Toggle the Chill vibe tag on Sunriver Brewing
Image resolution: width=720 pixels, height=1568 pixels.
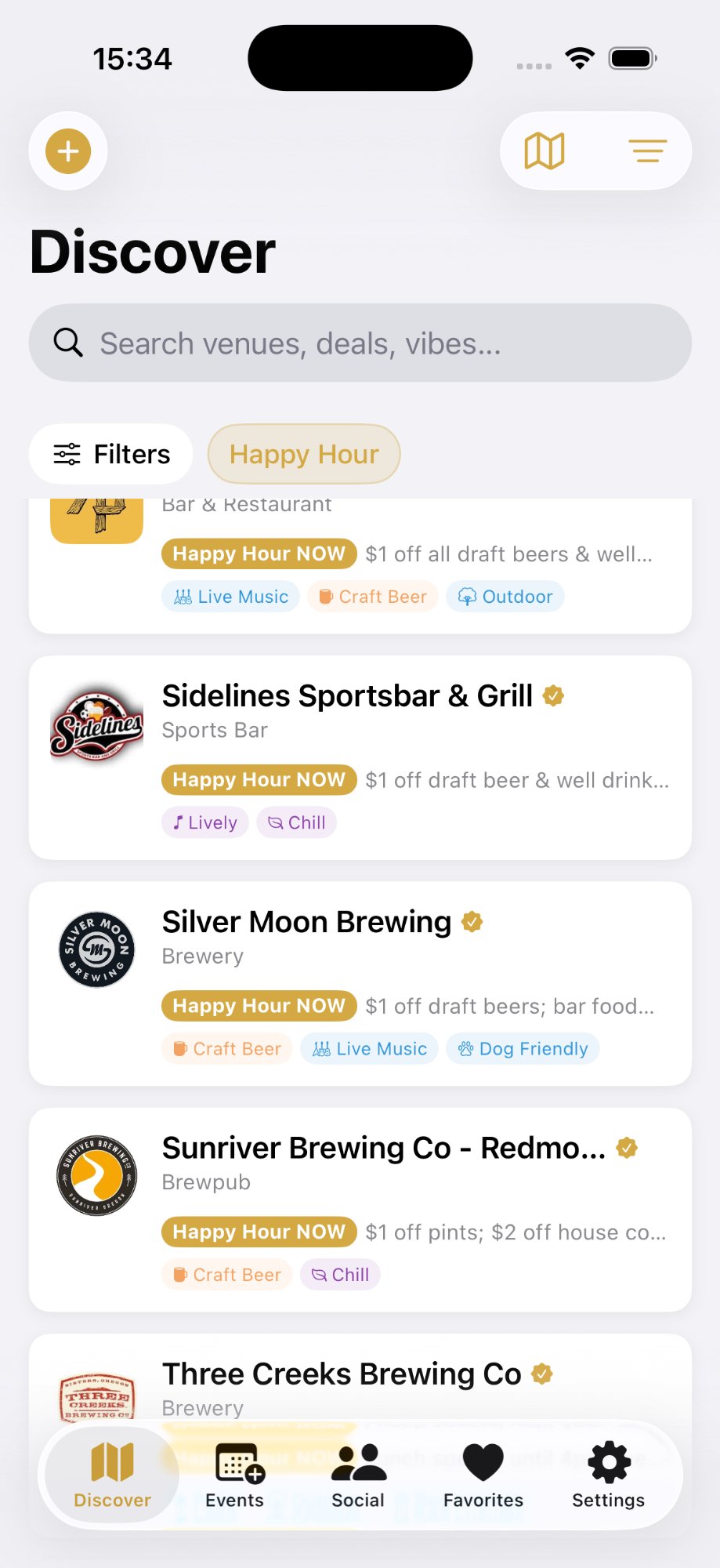click(339, 1274)
